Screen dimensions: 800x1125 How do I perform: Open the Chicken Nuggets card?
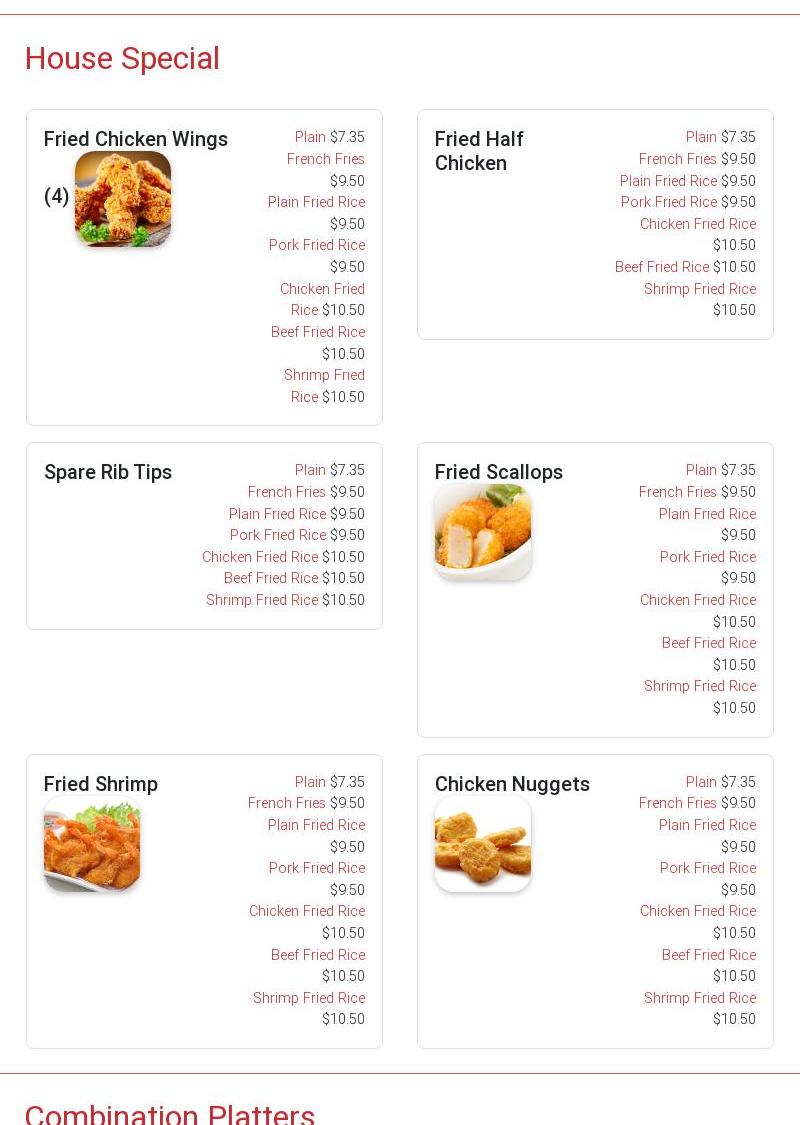tap(512, 784)
